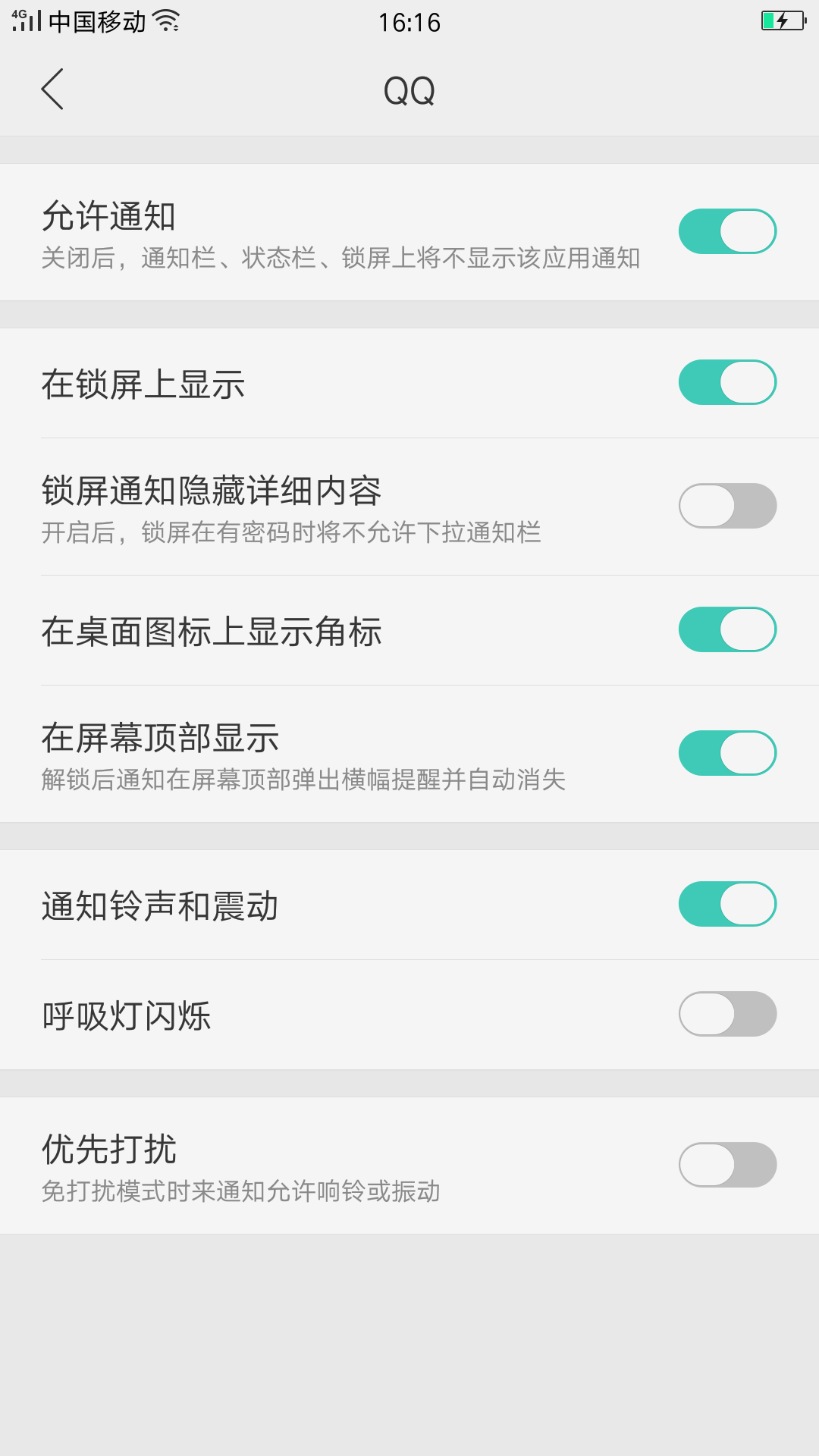Disable 在锁屏上显示 toggle
Viewport: 819px width, 1456px height.
click(727, 382)
